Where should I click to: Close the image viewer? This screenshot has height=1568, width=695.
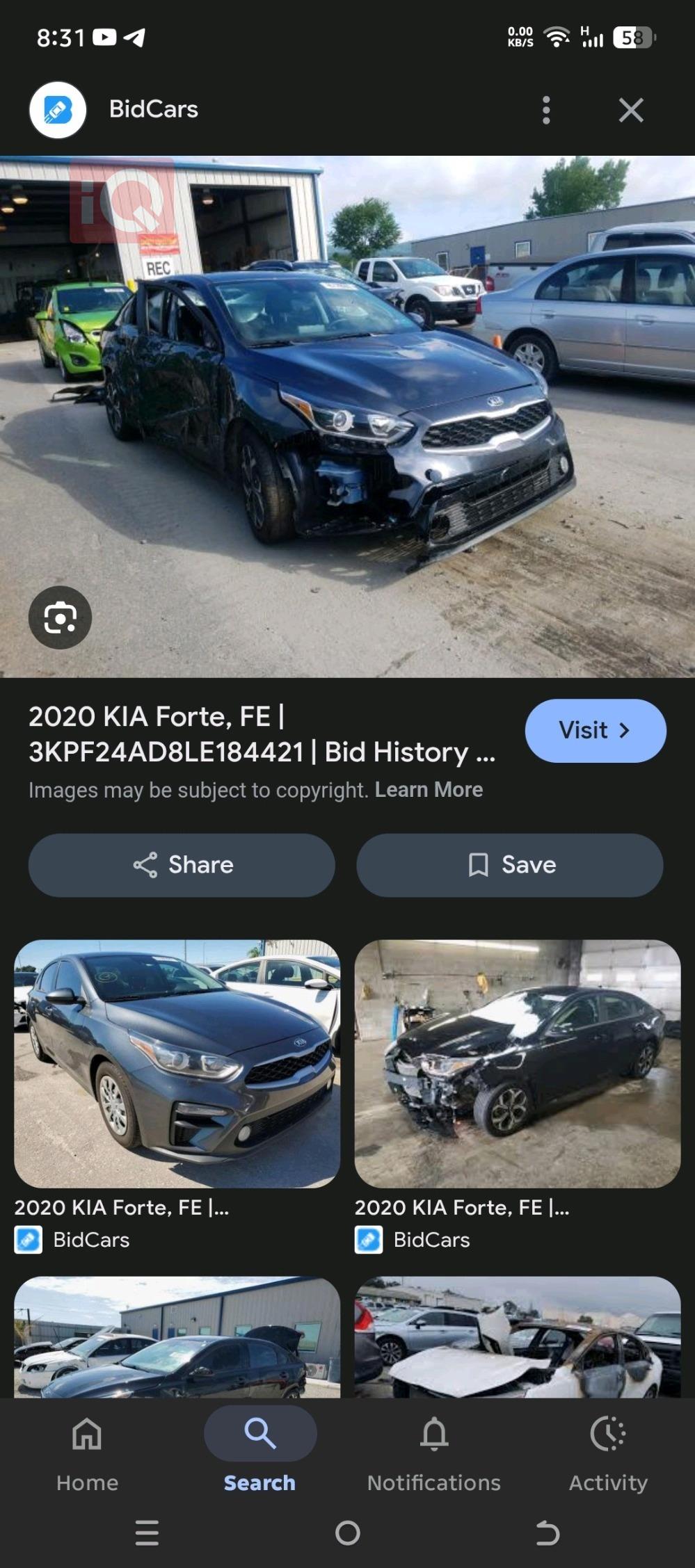[x=631, y=110]
